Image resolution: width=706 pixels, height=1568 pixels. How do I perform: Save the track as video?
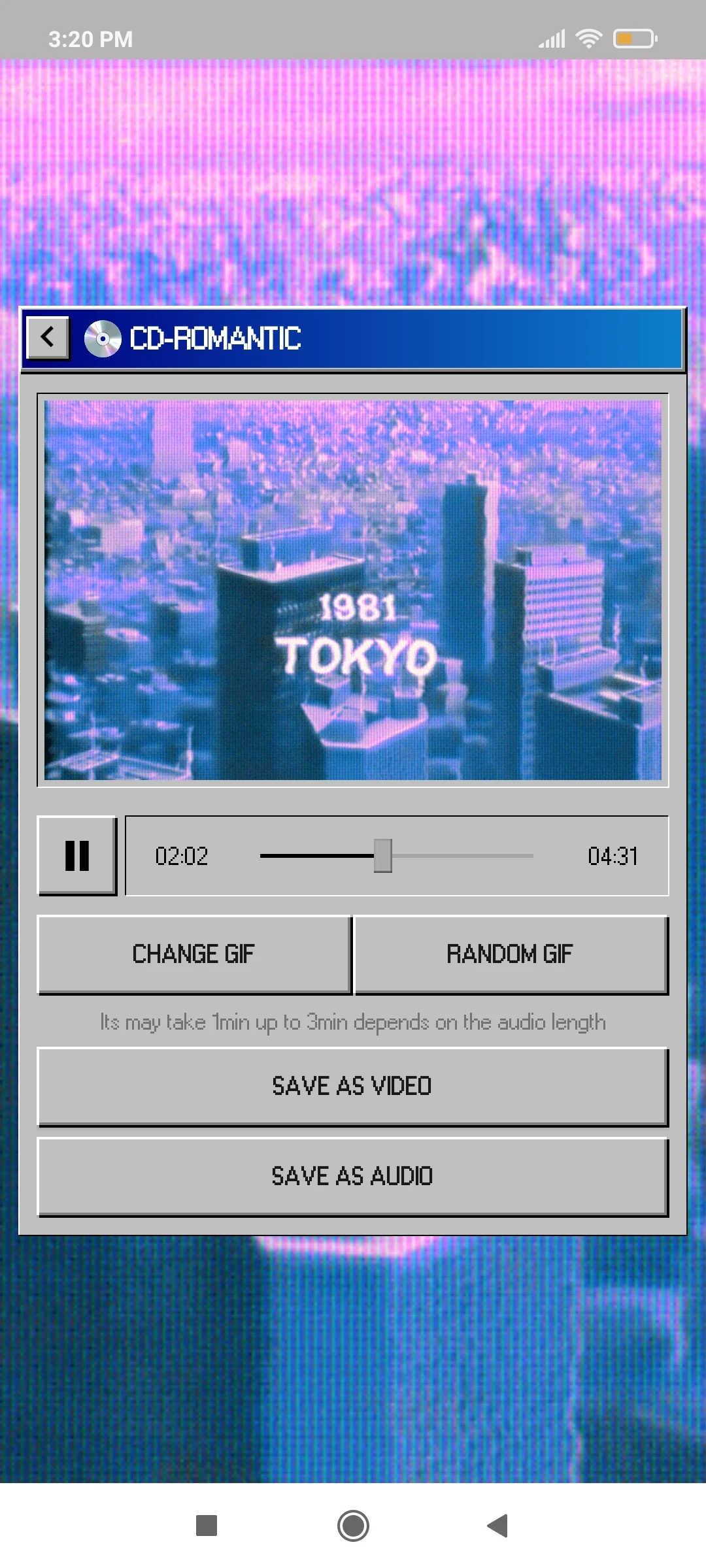click(352, 1086)
